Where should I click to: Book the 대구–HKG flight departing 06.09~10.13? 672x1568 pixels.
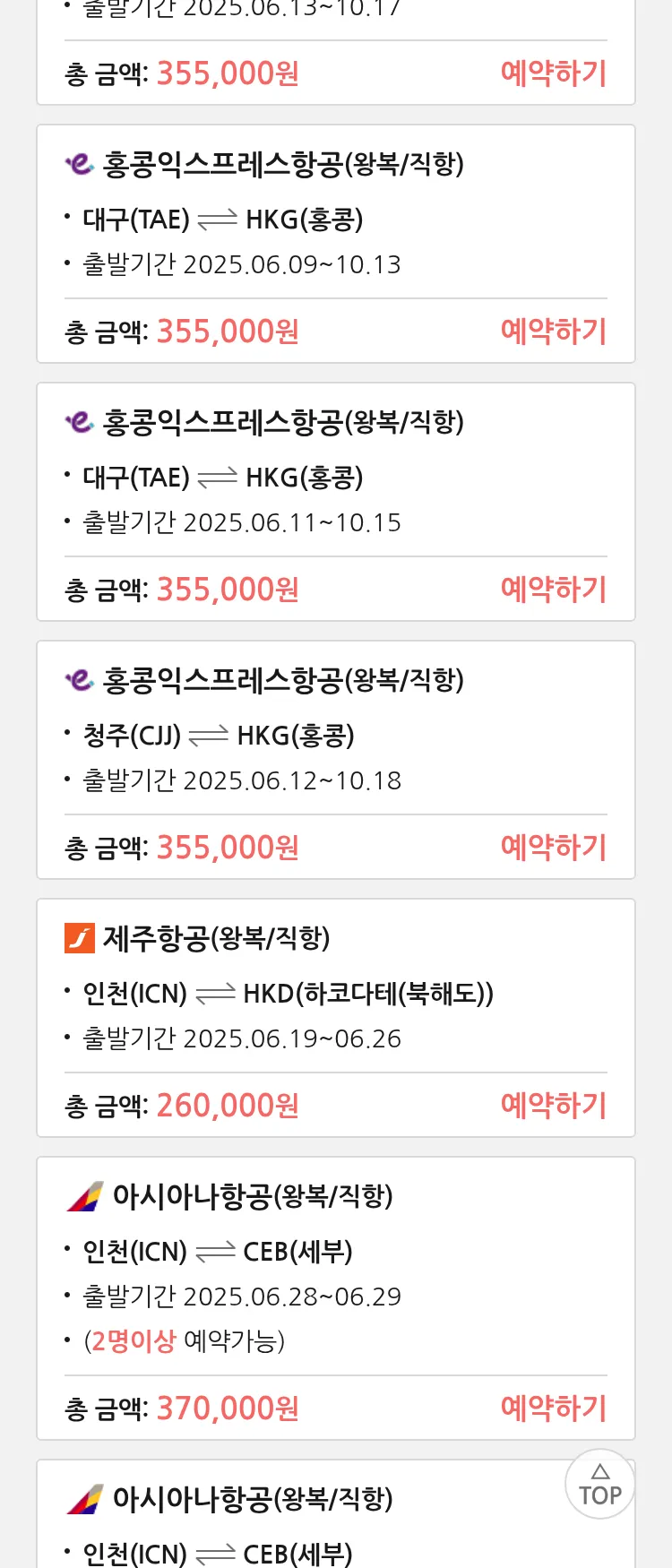click(x=553, y=332)
